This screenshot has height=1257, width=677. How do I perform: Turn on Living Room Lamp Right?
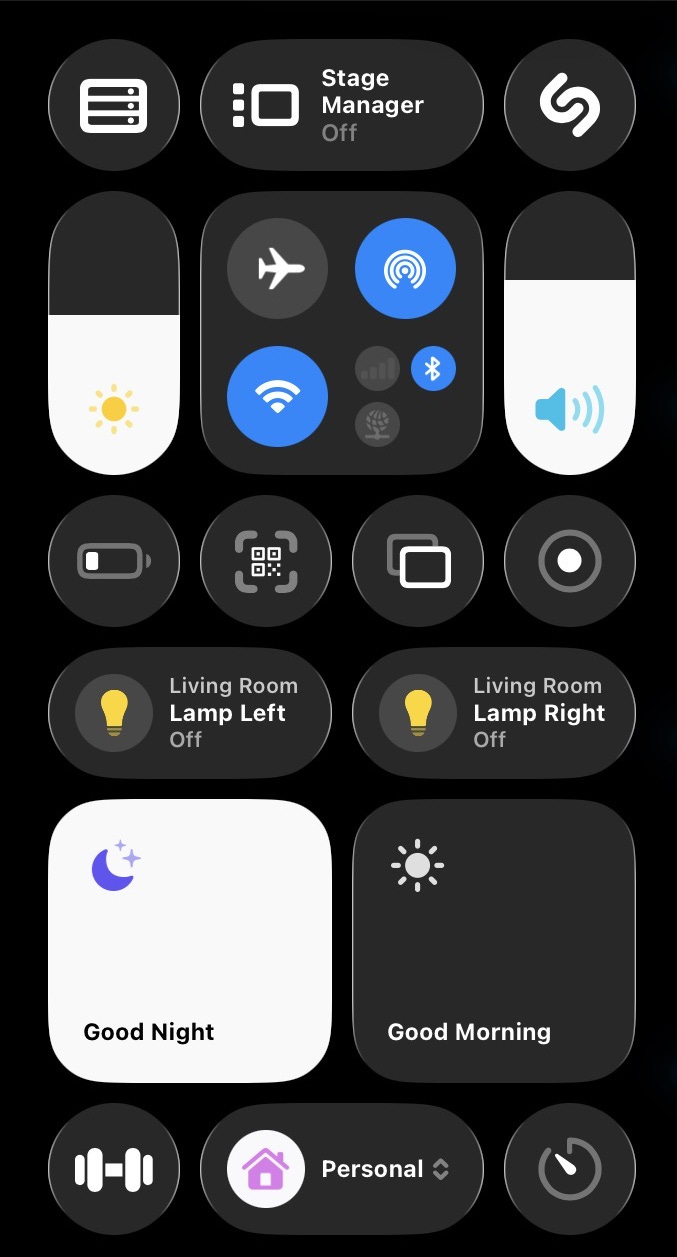(494, 713)
